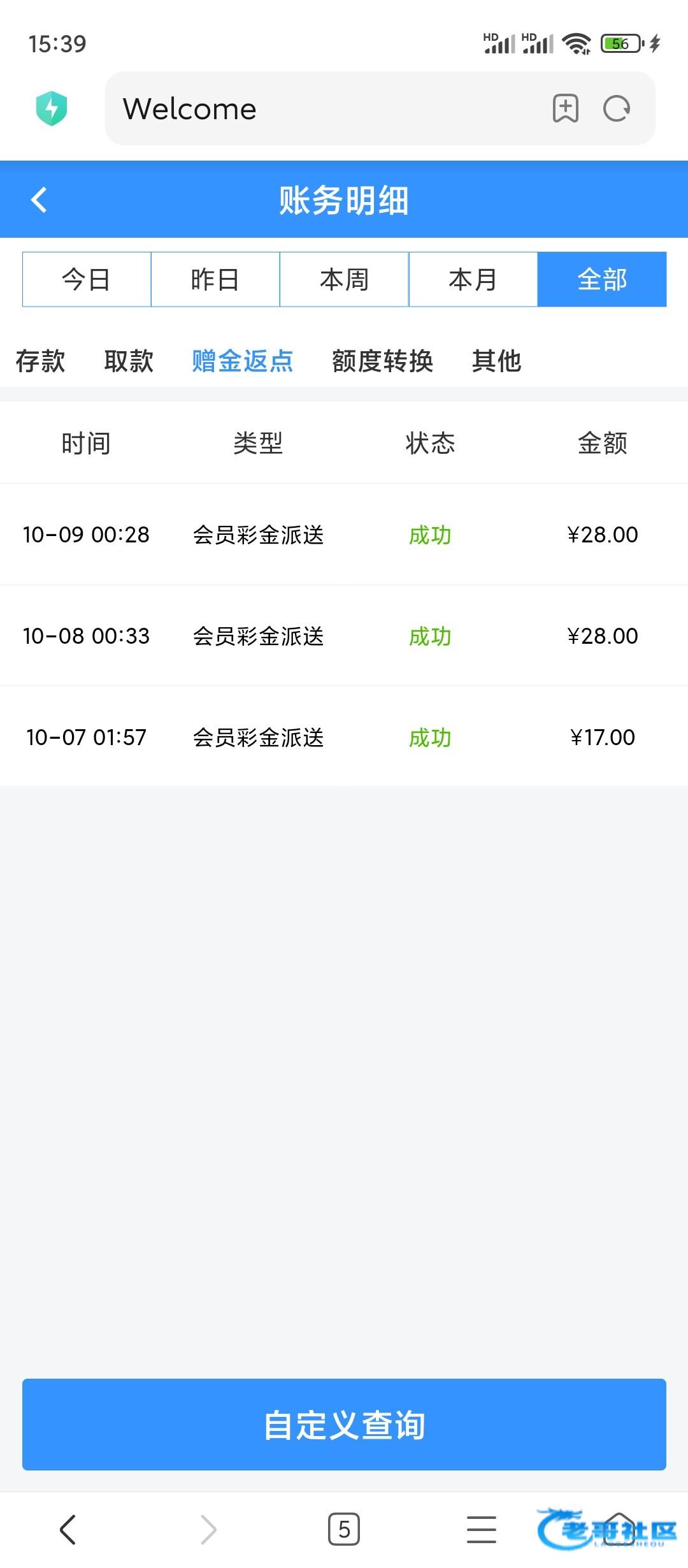Open the 存款 category
The height and width of the screenshot is (1568, 688).
pos(40,361)
